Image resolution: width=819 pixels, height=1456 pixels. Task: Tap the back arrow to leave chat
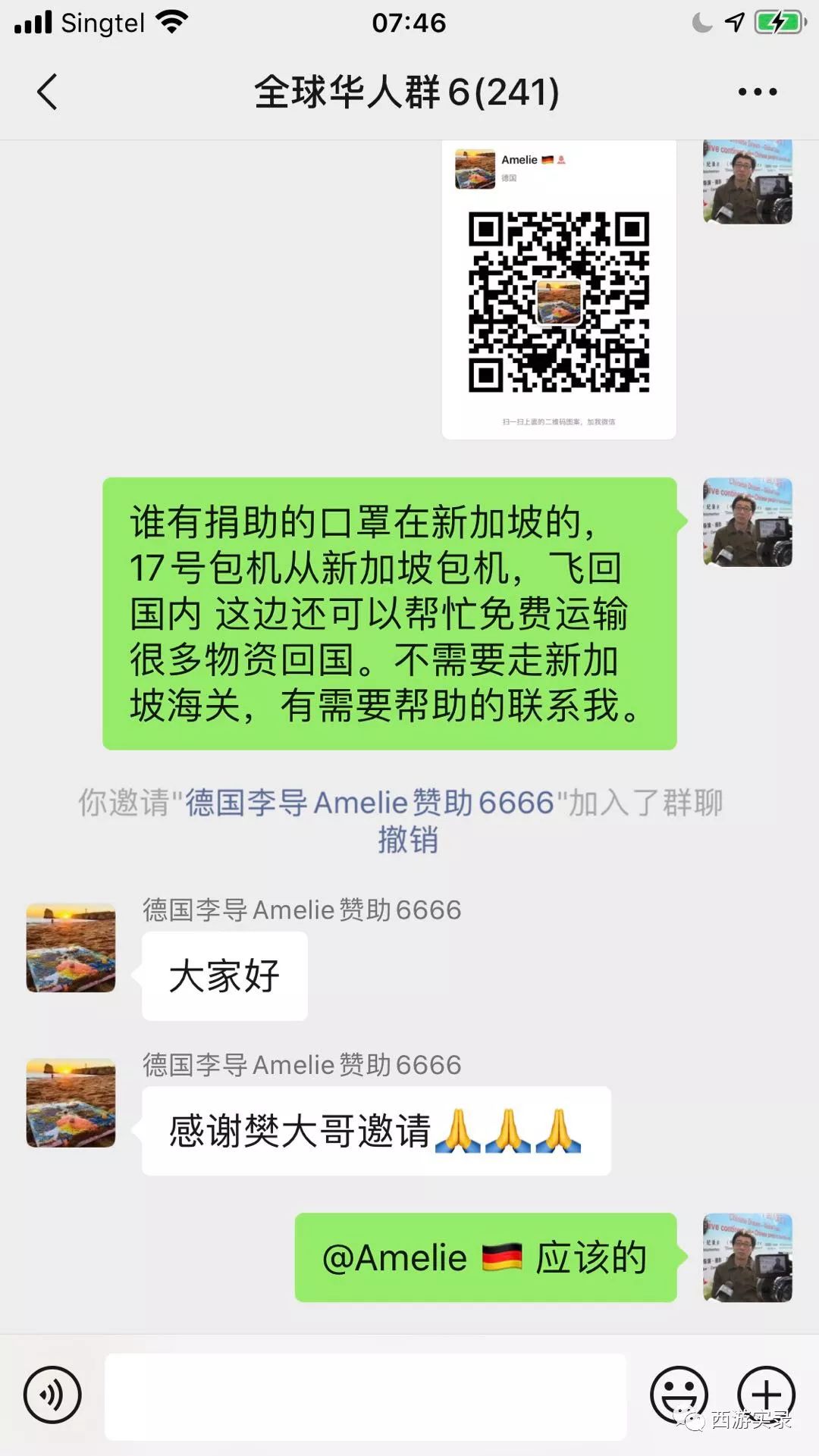tap(47, 91)
